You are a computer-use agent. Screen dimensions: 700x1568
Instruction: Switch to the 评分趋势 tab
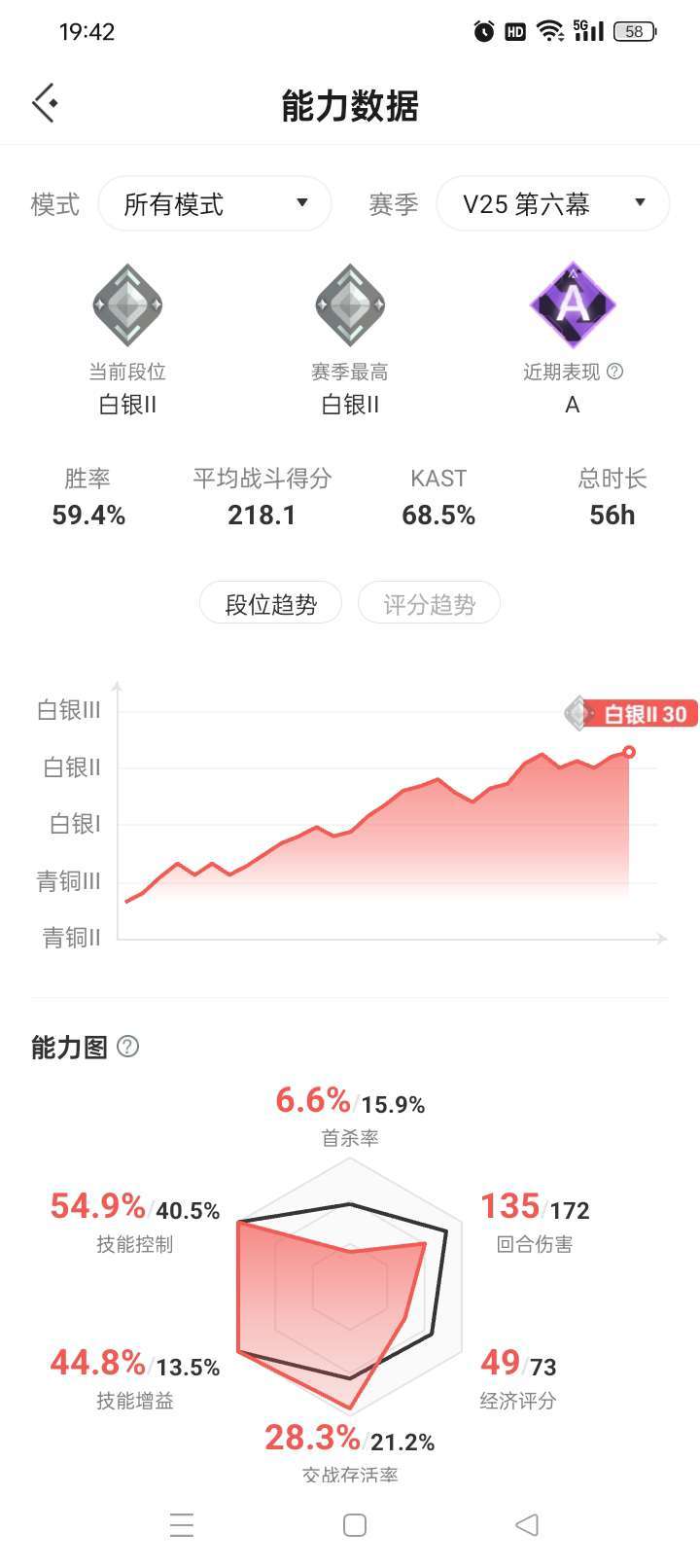pos(429,604)
